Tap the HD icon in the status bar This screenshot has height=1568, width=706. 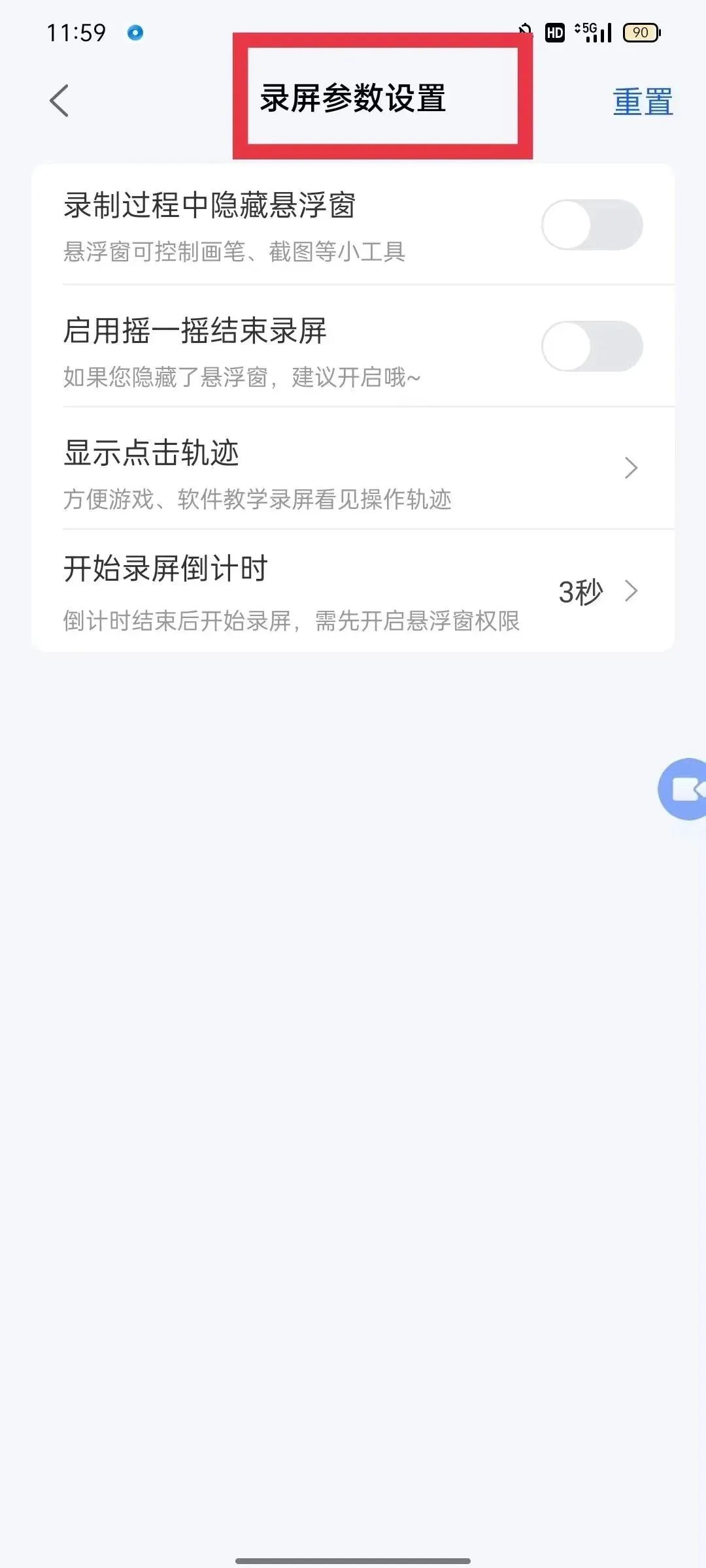553,31
